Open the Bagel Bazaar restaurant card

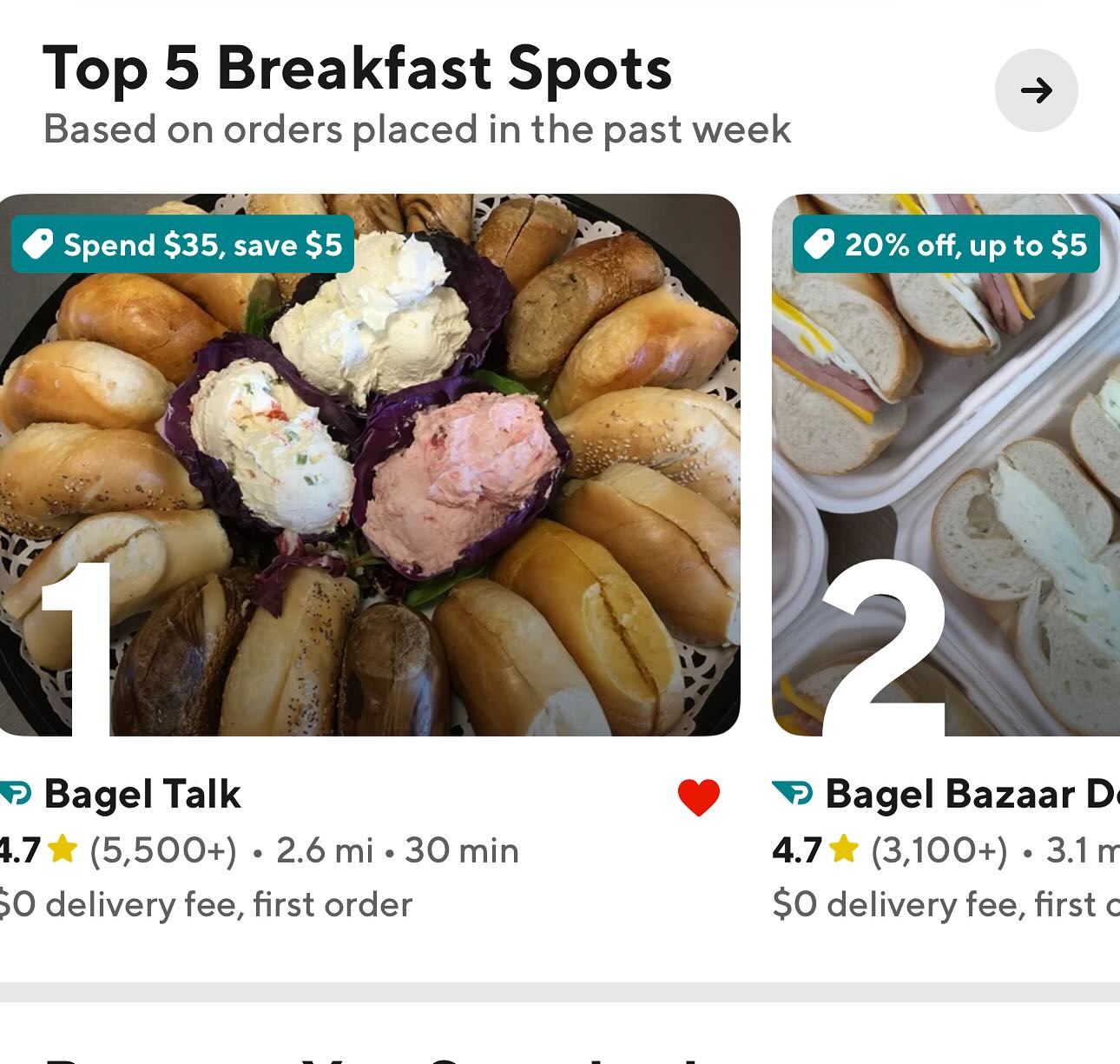coord(945,465)
